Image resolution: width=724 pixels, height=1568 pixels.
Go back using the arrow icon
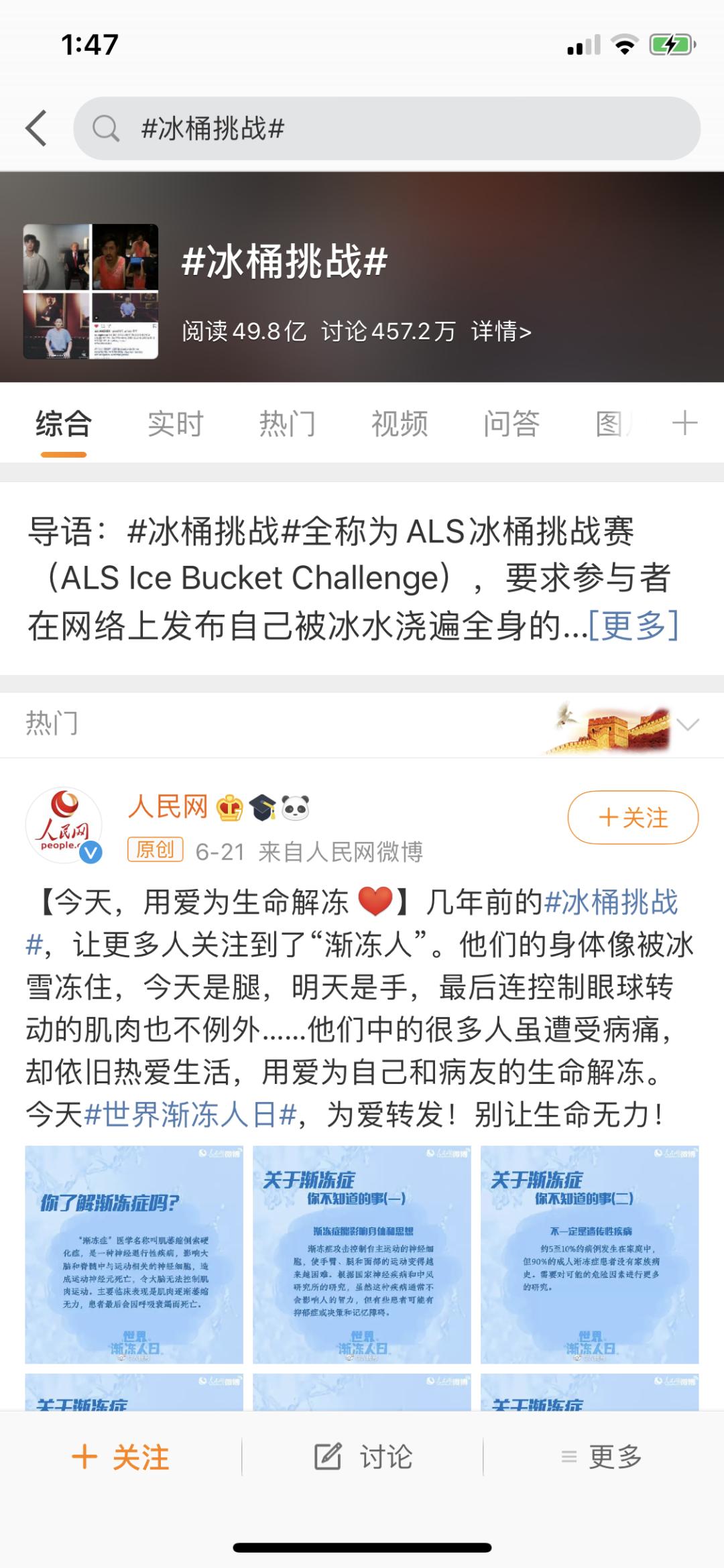pos(37,128)
